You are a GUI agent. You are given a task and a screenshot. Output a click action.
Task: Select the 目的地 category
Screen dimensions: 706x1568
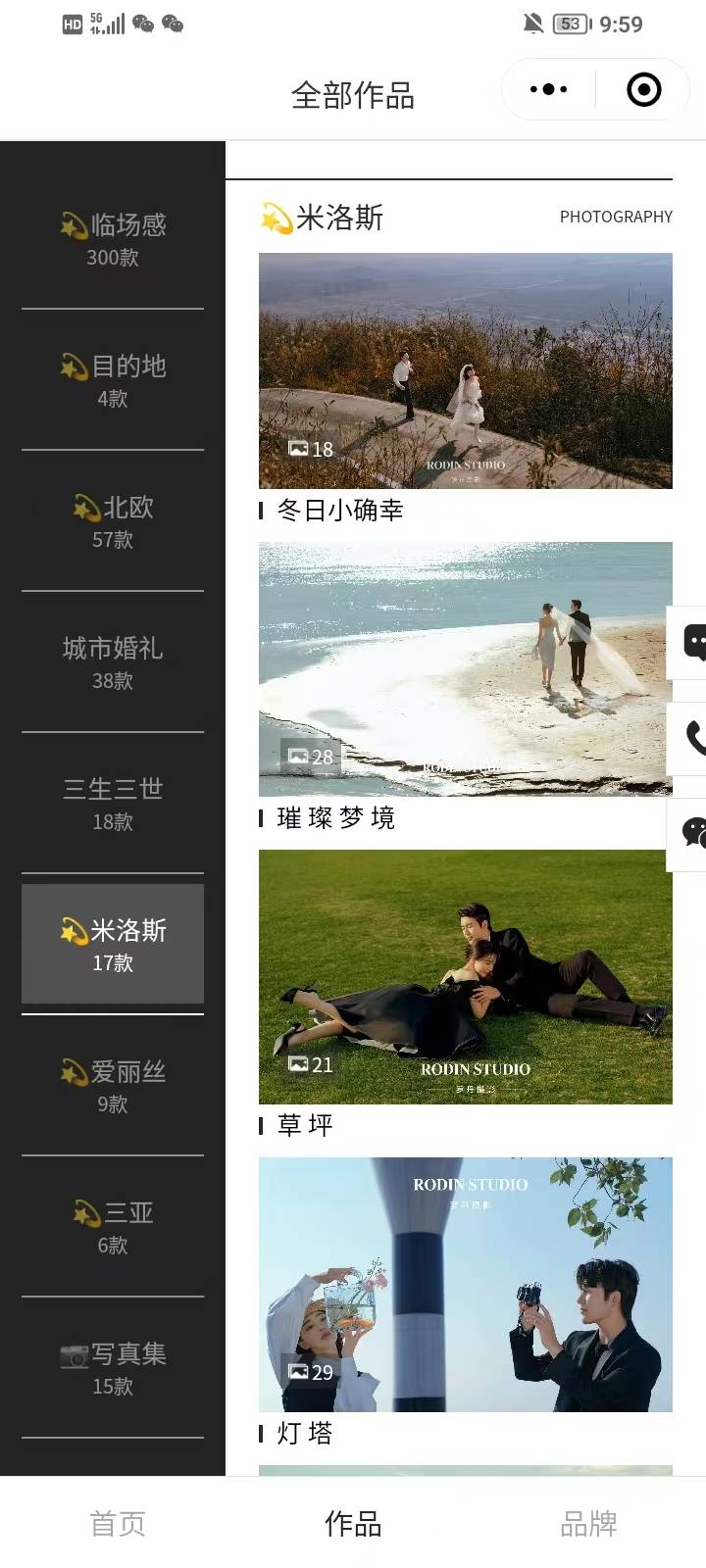coord(113,380)
